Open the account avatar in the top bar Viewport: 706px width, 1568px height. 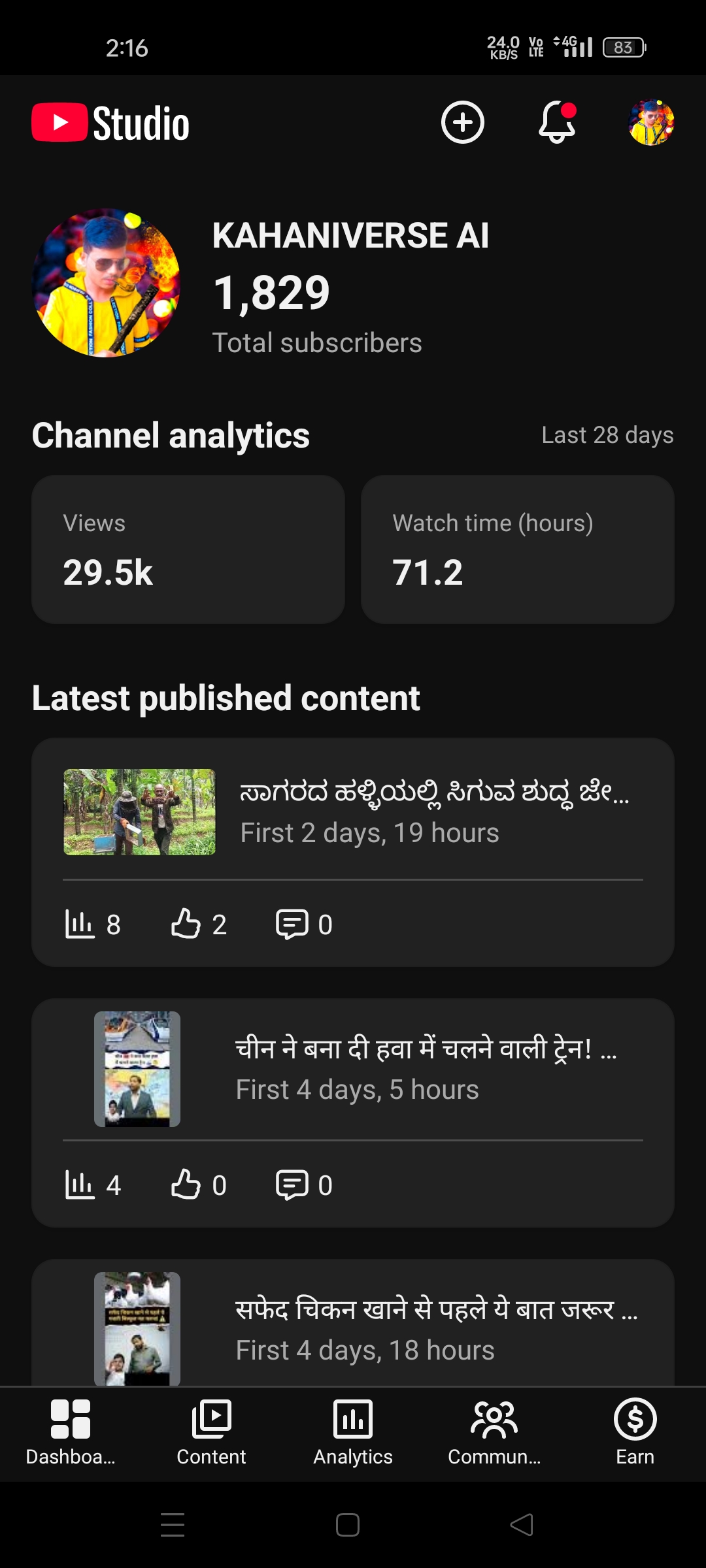tap(651, 122)
